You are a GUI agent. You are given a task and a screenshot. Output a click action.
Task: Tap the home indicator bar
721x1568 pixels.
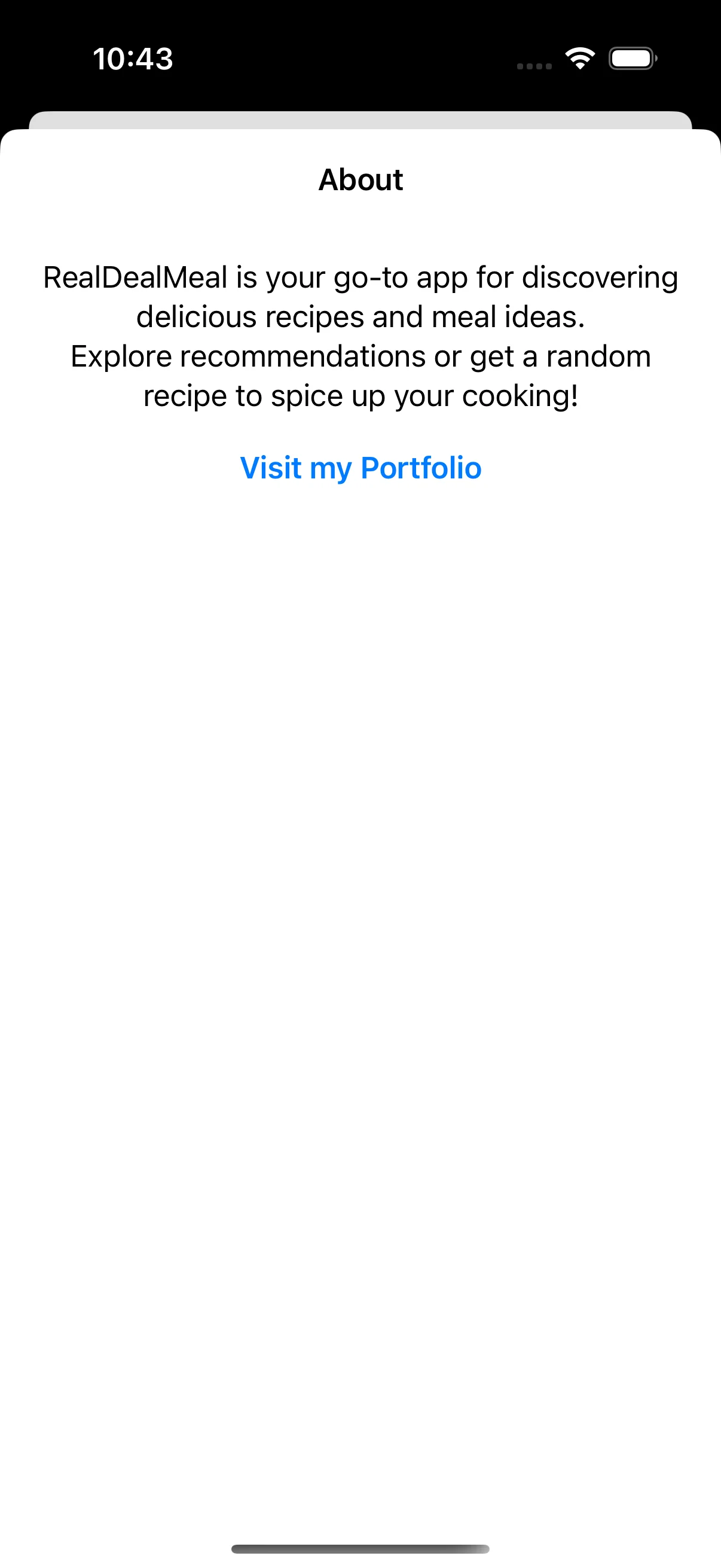pos(360,1549)
